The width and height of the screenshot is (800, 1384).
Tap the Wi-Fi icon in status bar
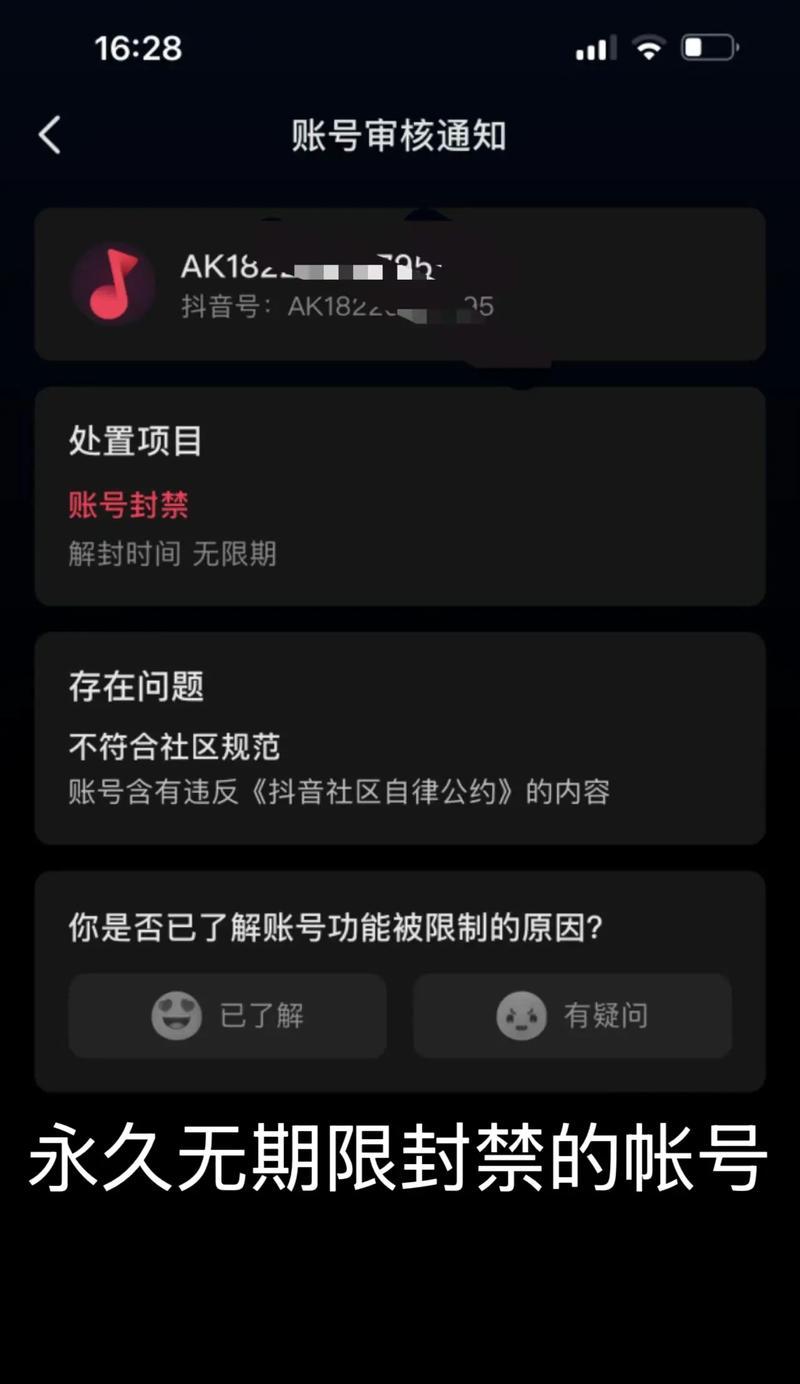pos(649,46)
